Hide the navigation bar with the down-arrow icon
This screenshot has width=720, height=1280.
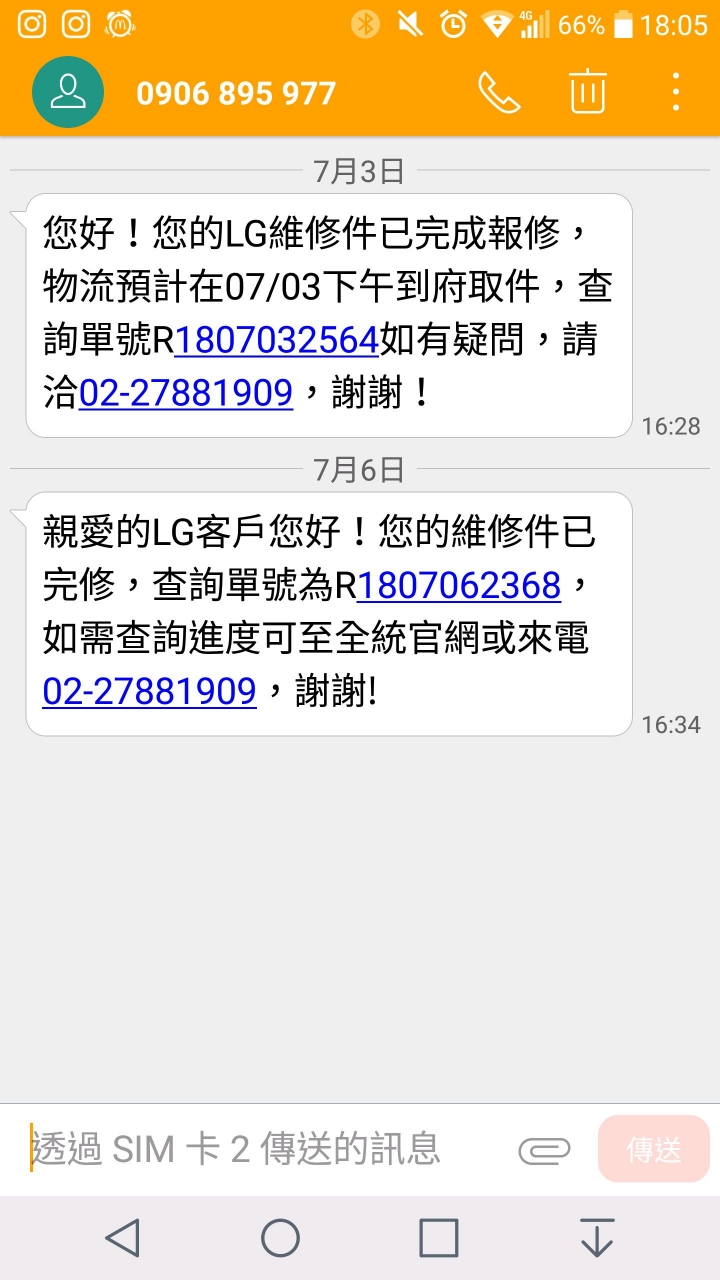597,1238
